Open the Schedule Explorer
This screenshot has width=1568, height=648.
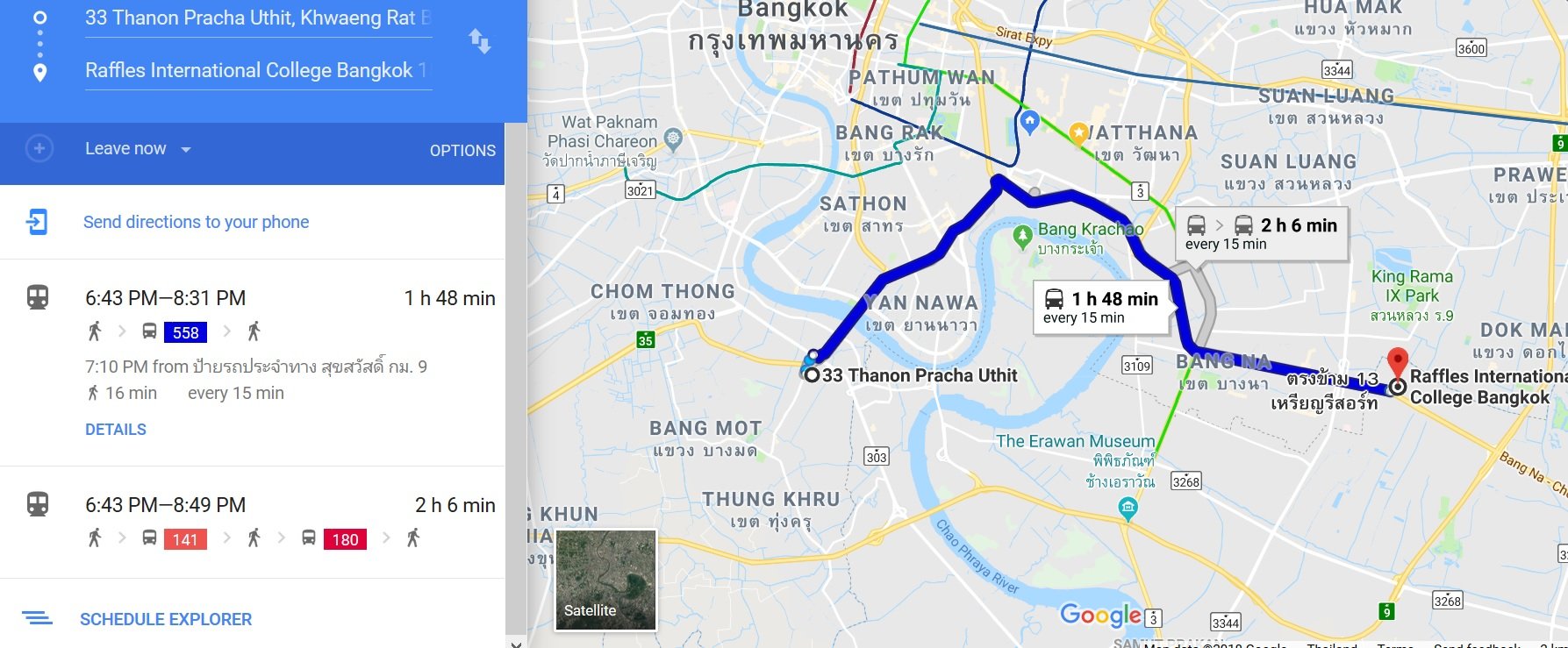165,619
